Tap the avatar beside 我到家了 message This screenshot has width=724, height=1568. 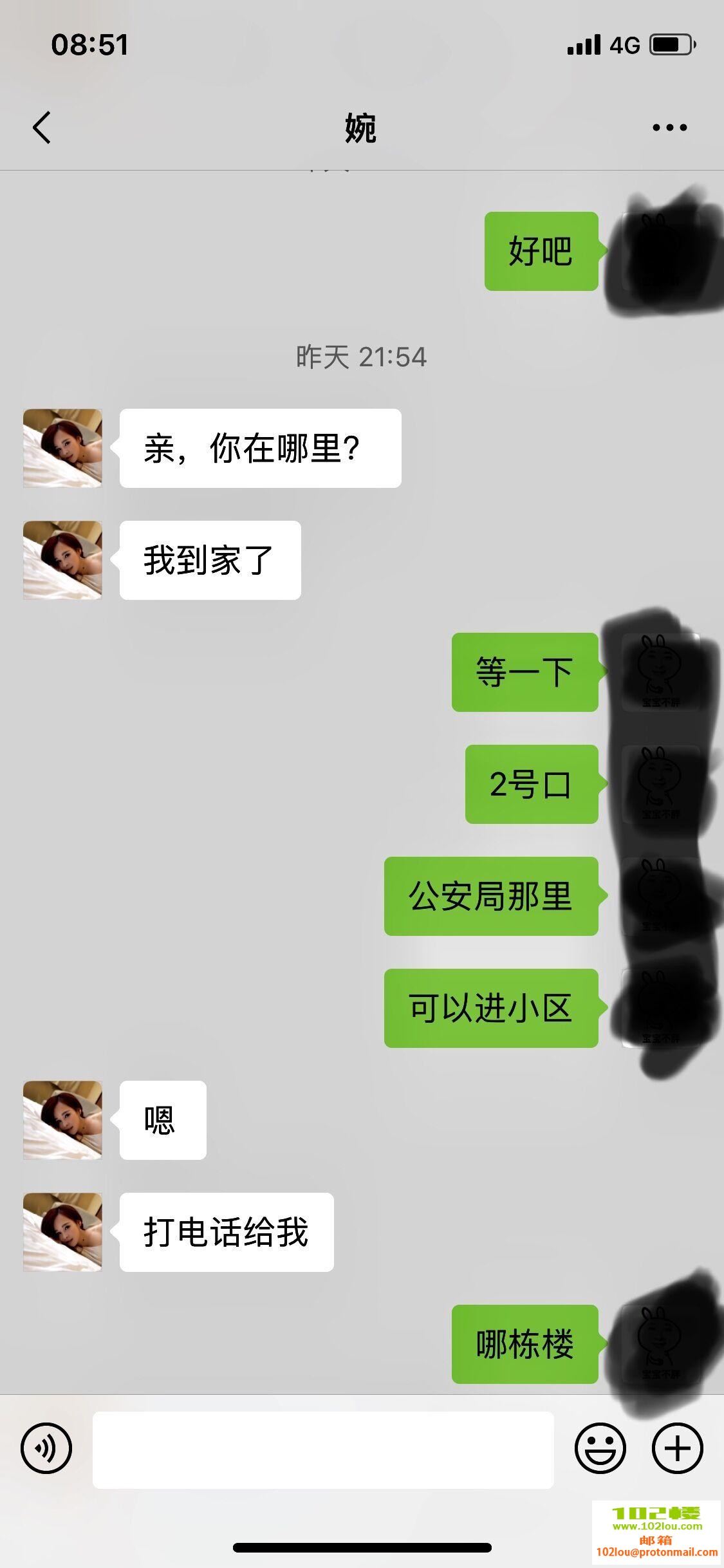click(x=62, y=560)
